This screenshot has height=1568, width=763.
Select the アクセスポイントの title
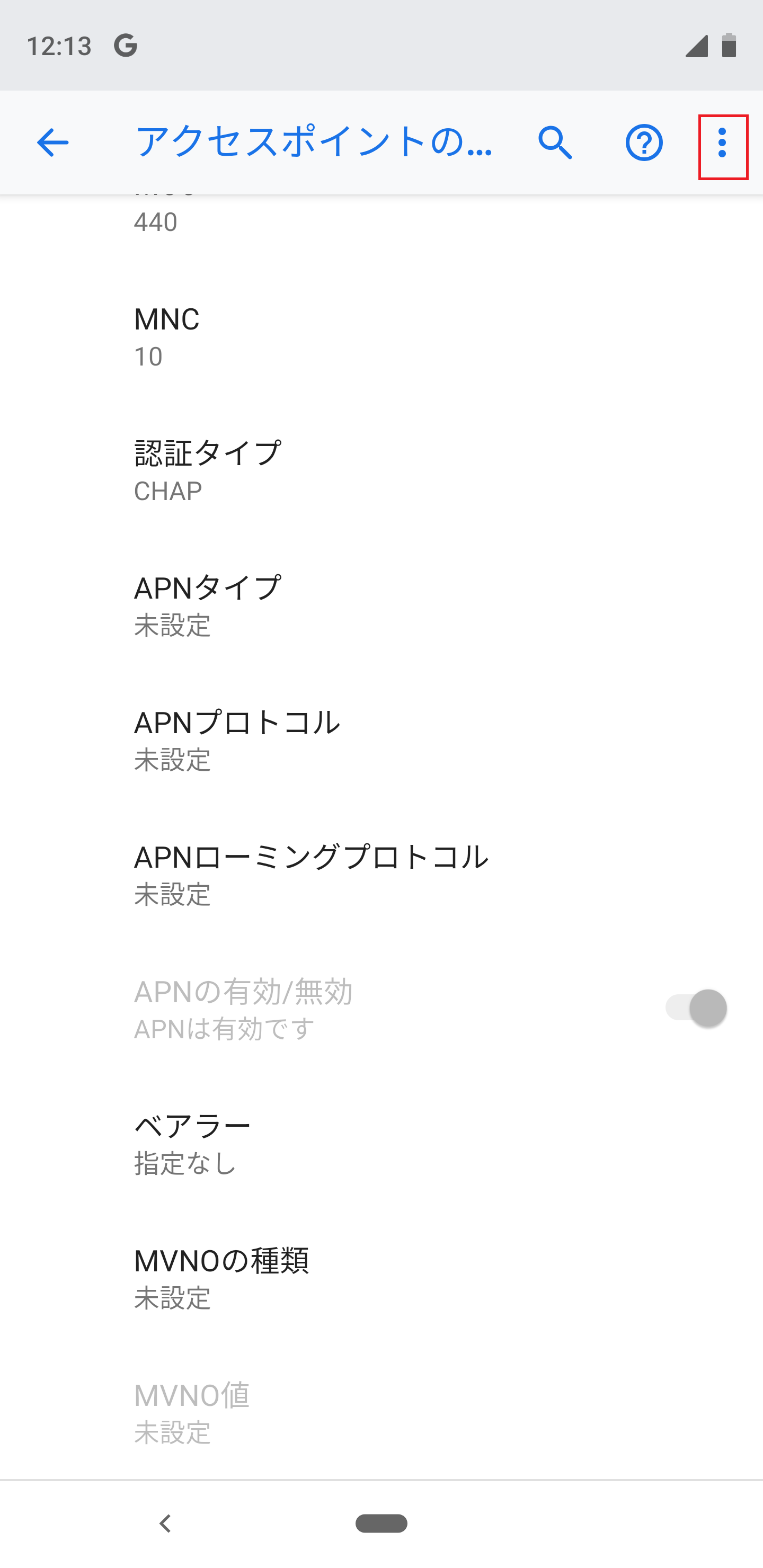[x=314, y=144]
